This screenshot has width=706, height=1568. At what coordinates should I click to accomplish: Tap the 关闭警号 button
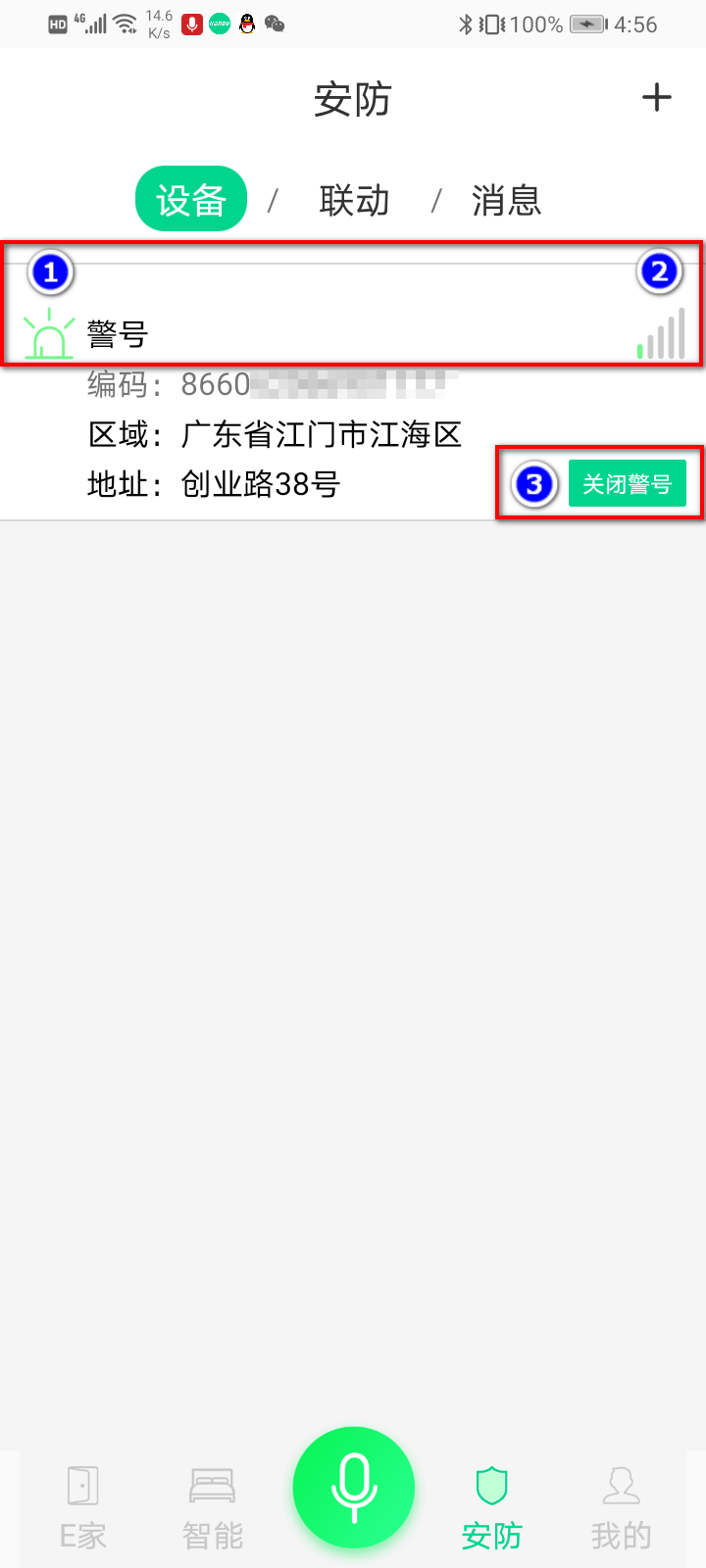tap(627, 484)
